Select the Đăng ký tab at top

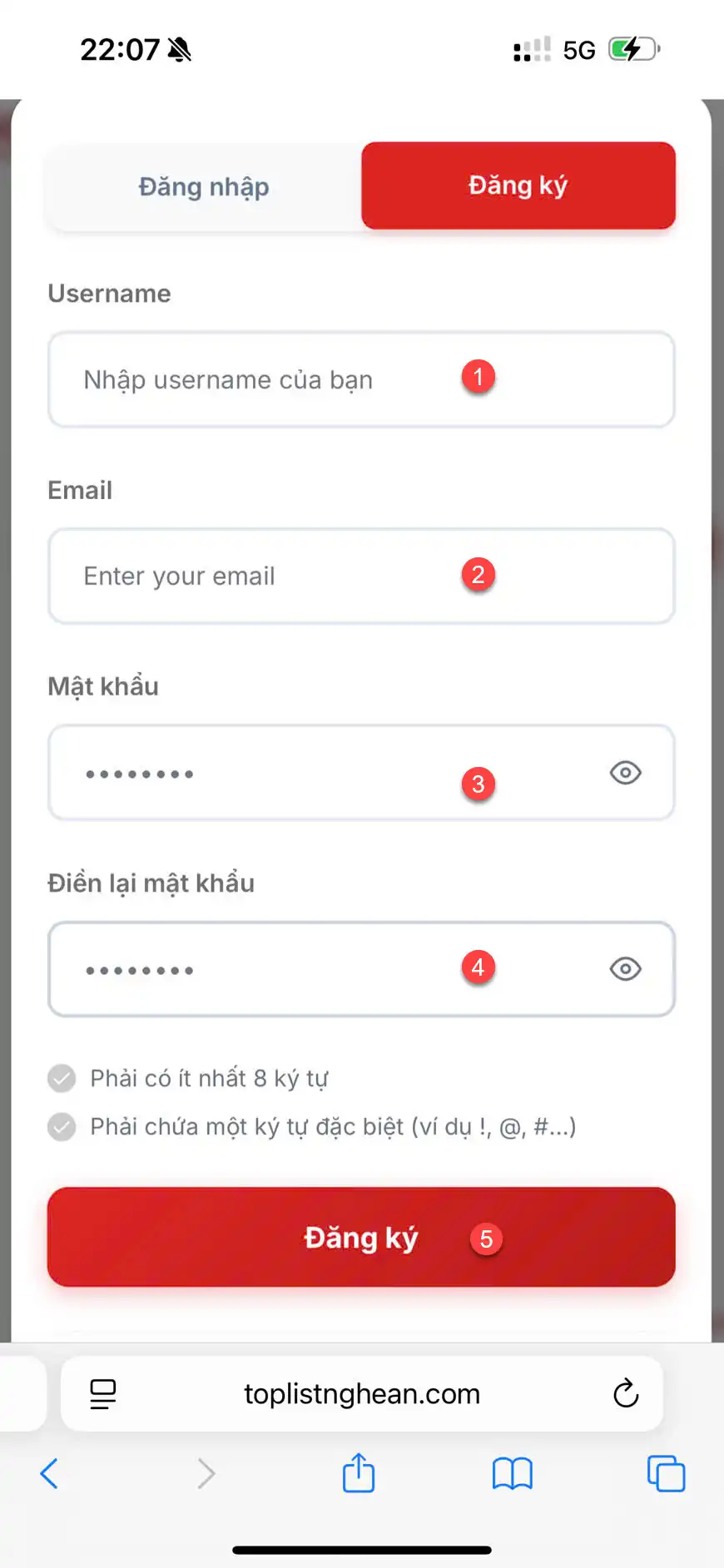tap(518, 185)
